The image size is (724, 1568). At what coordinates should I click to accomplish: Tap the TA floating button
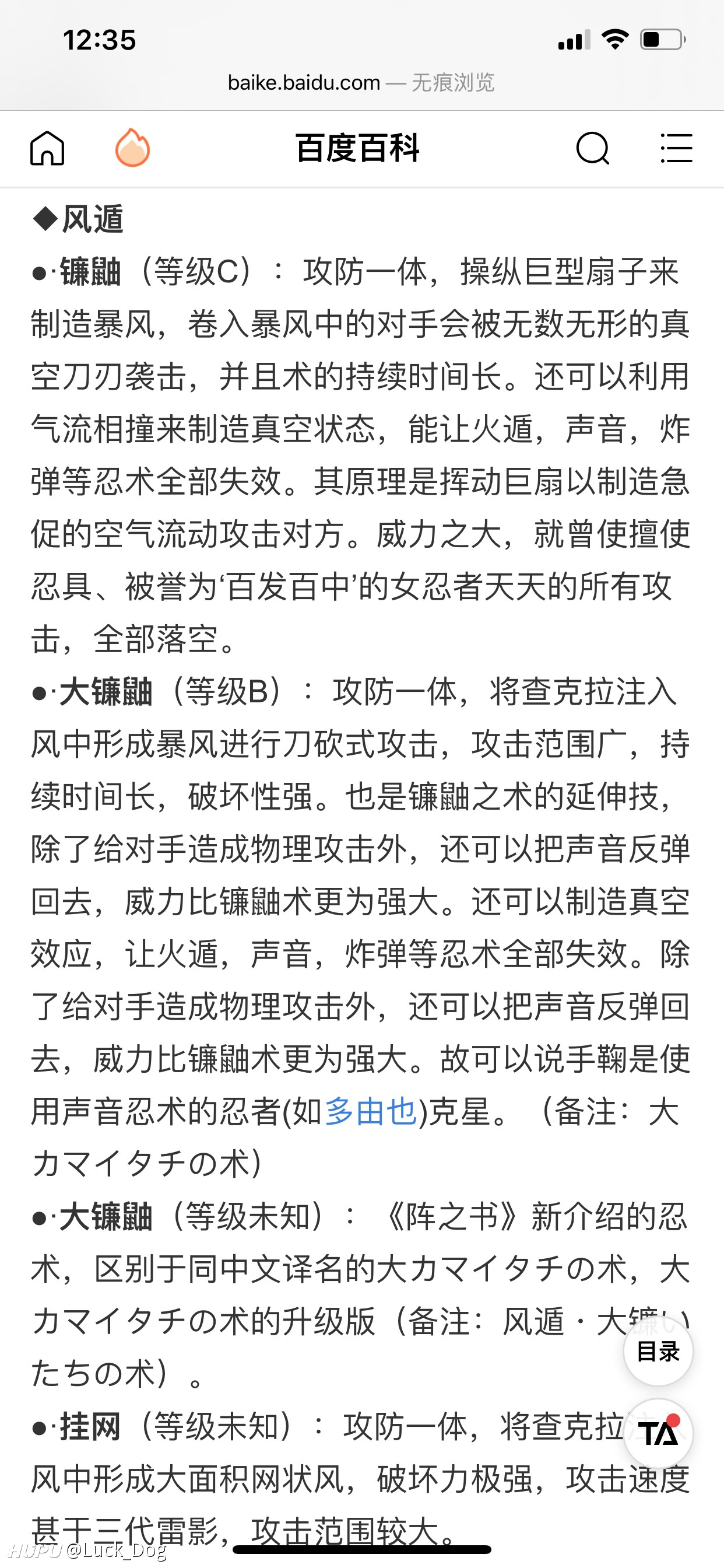(x=658, y=1433)
